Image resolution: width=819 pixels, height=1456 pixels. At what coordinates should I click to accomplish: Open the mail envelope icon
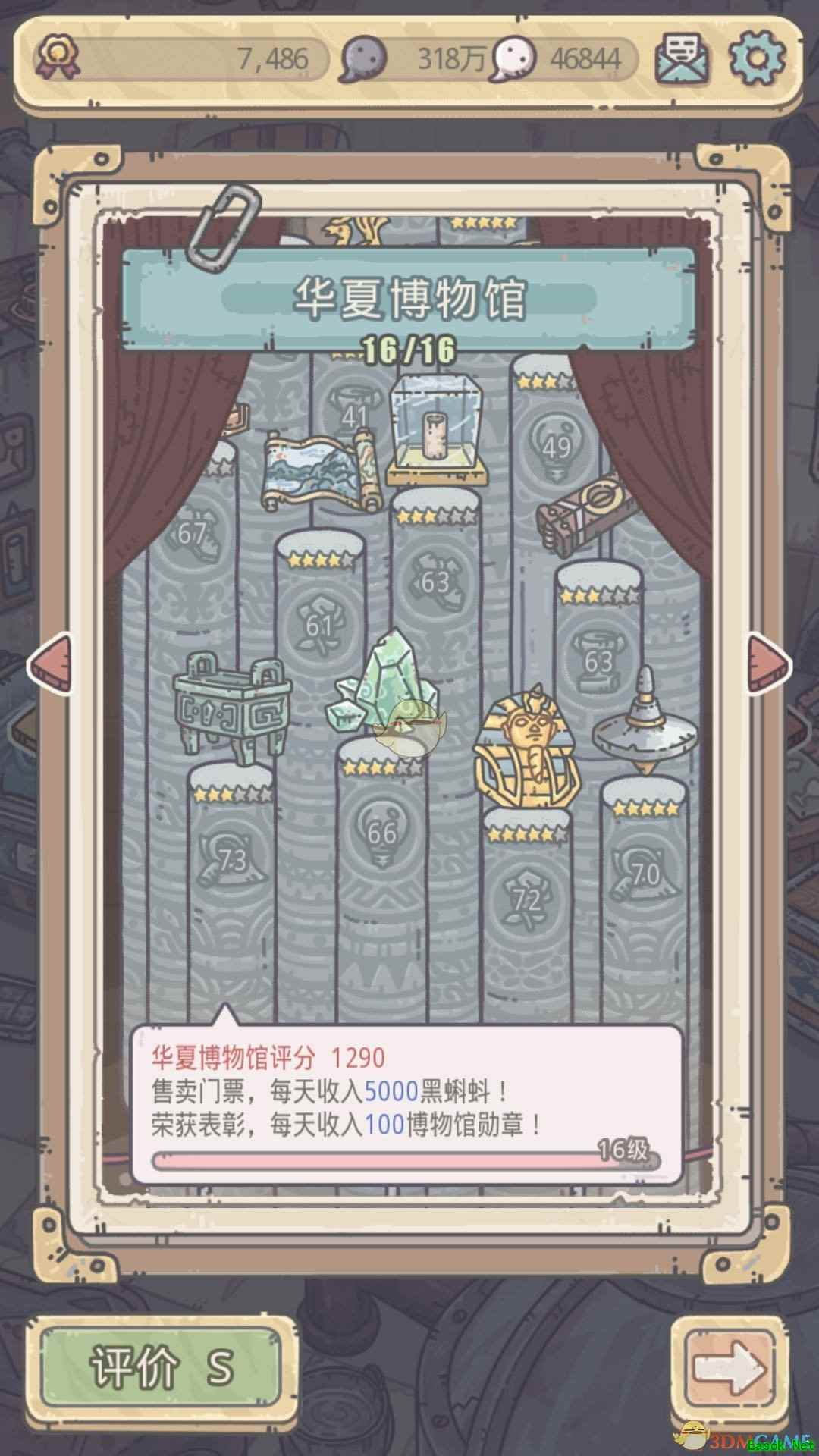coord(683,58)
